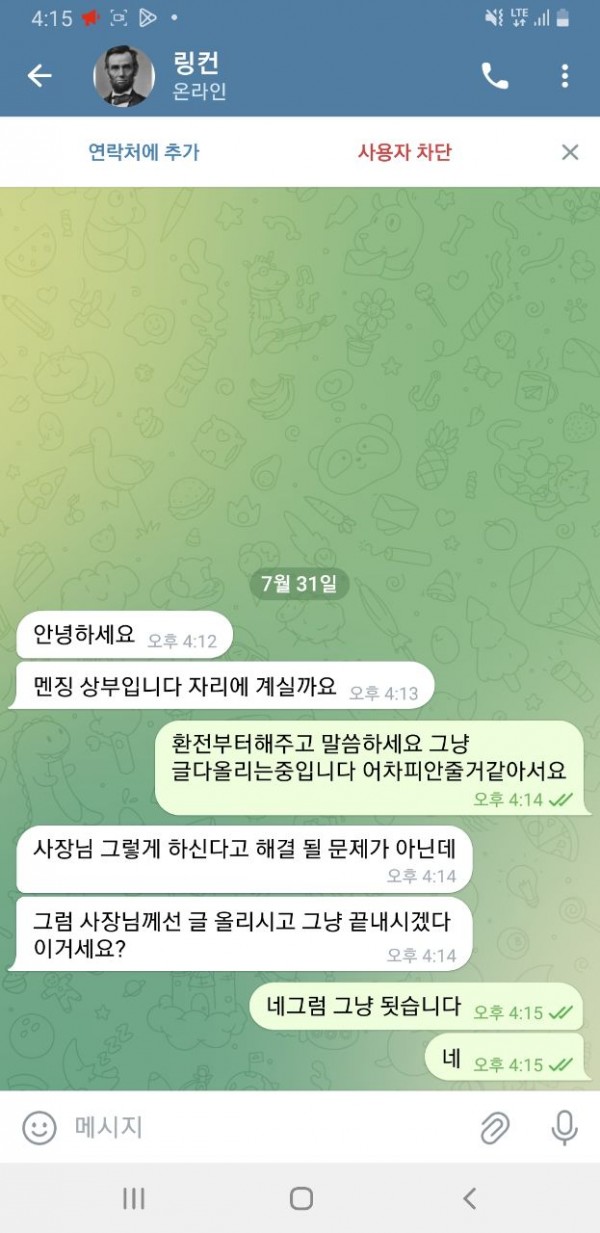Tap 연락처에 추가 to add contact
The height and width of the screenshot is (1233, 600).
(x=144, y=152)
